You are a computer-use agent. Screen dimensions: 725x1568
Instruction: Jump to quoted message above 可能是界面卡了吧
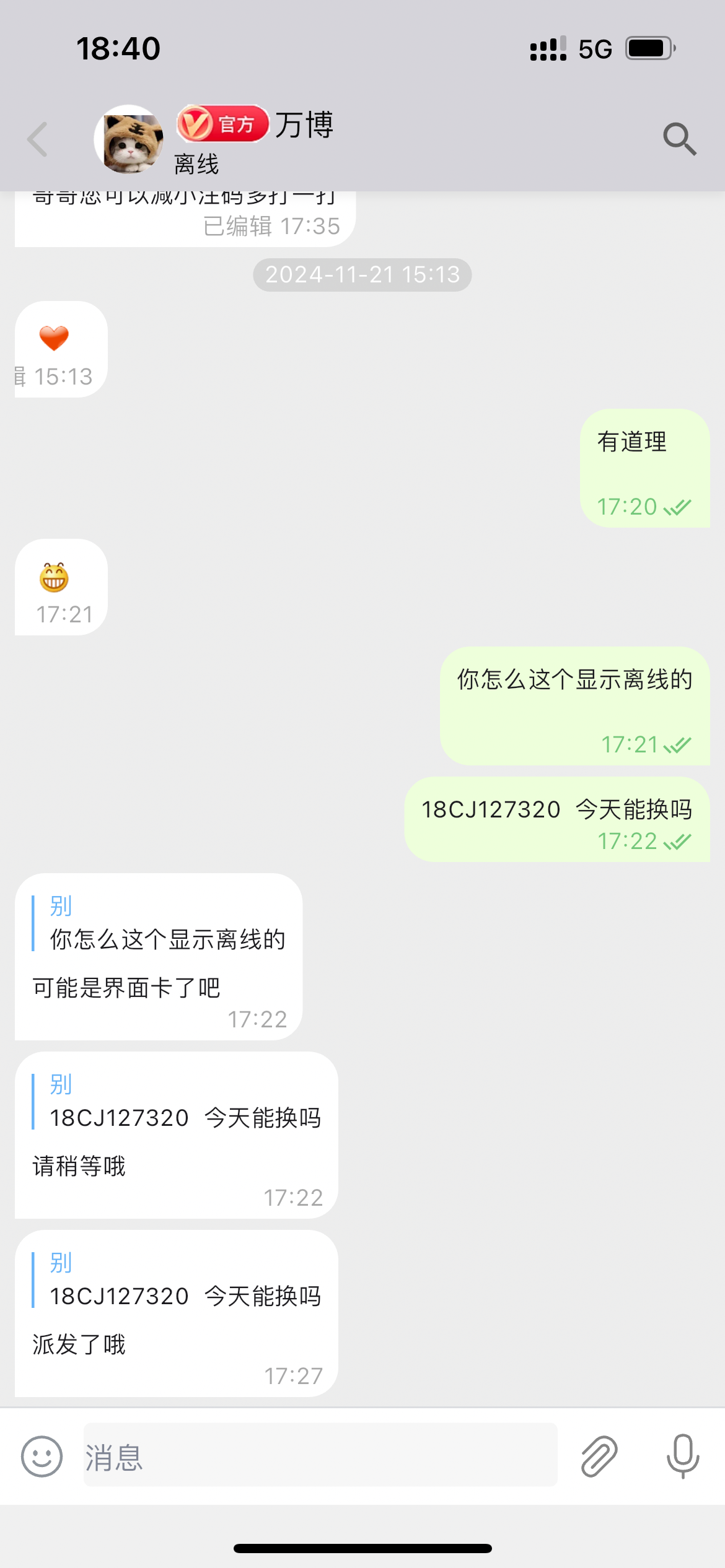point(160,923)
